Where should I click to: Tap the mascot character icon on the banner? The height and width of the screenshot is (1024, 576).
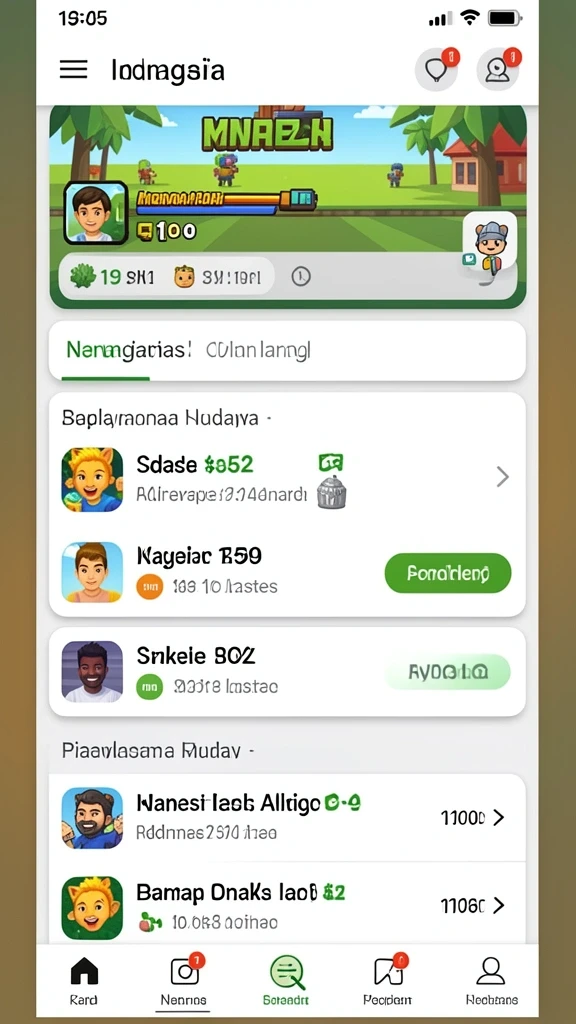click(x=489, y=241)
